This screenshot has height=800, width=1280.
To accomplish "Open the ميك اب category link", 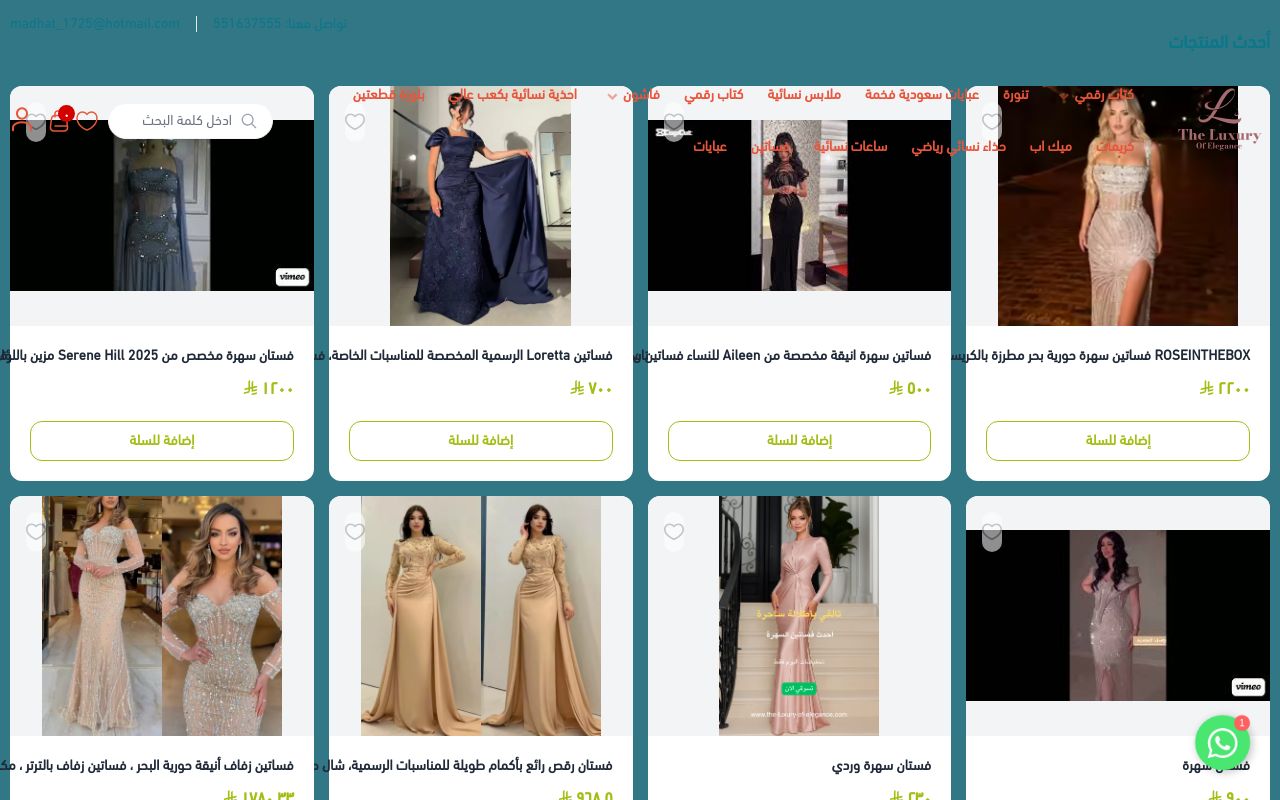I will tap(1051, 147).
